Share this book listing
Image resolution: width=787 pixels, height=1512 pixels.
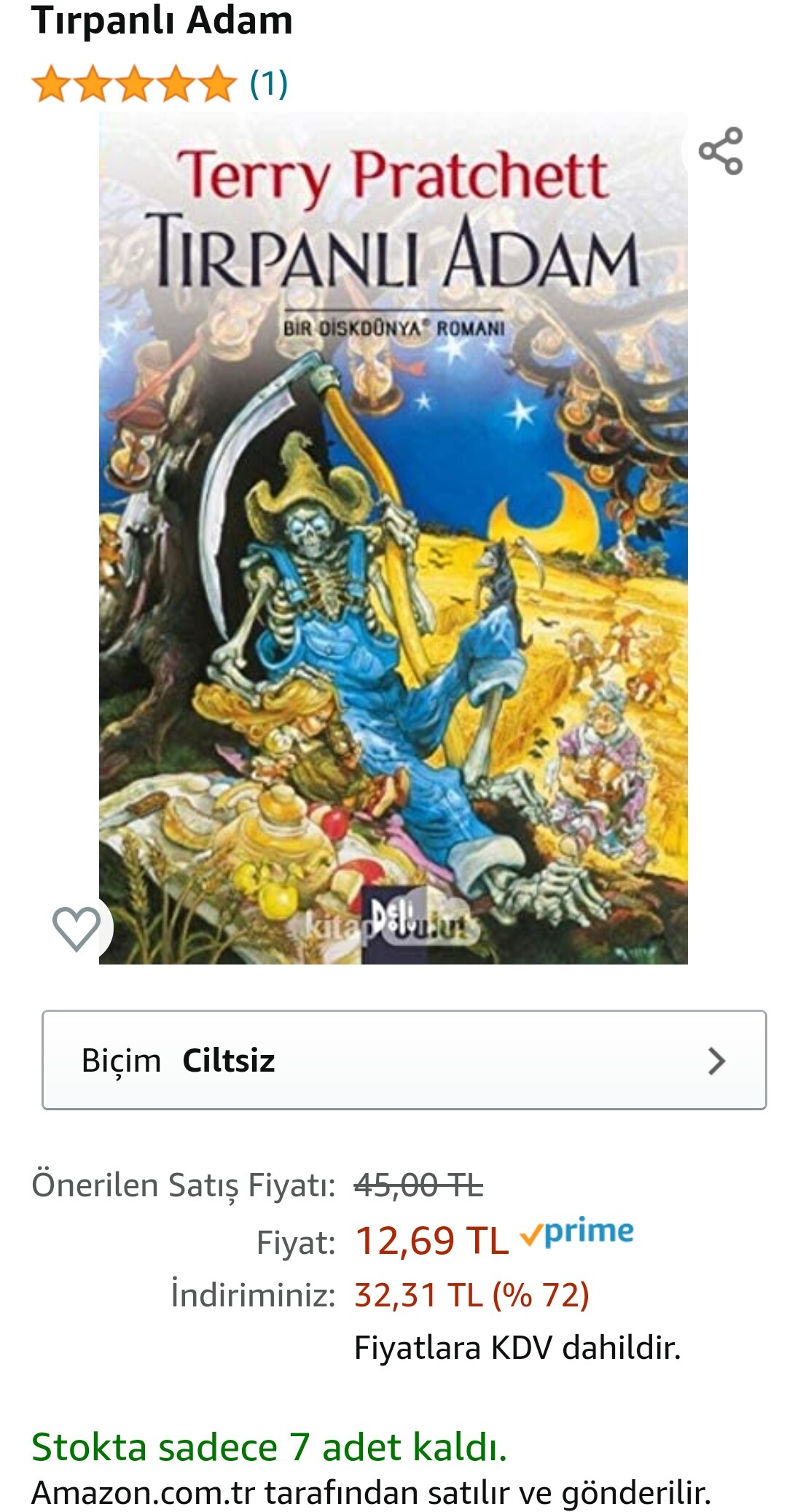click(x=720, y=151)
